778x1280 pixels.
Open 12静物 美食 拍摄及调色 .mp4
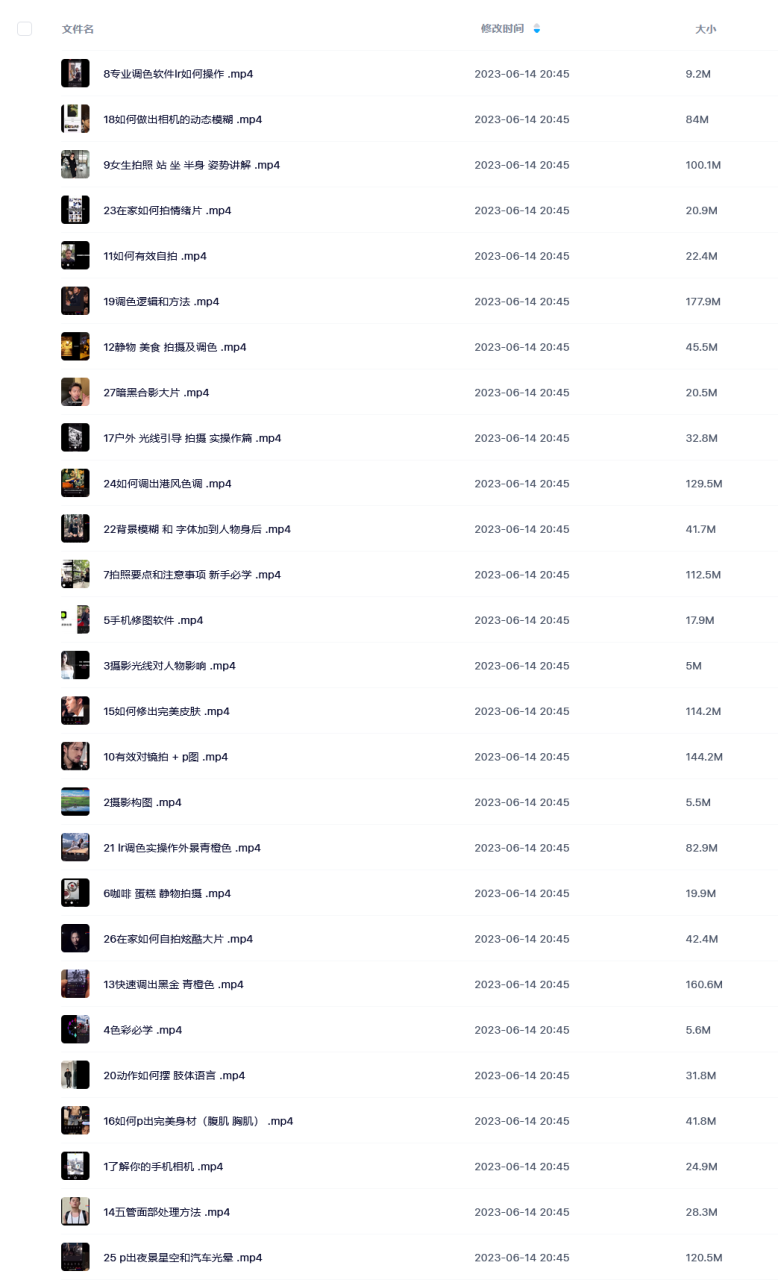pyautogui.click(x=175, y=347)
